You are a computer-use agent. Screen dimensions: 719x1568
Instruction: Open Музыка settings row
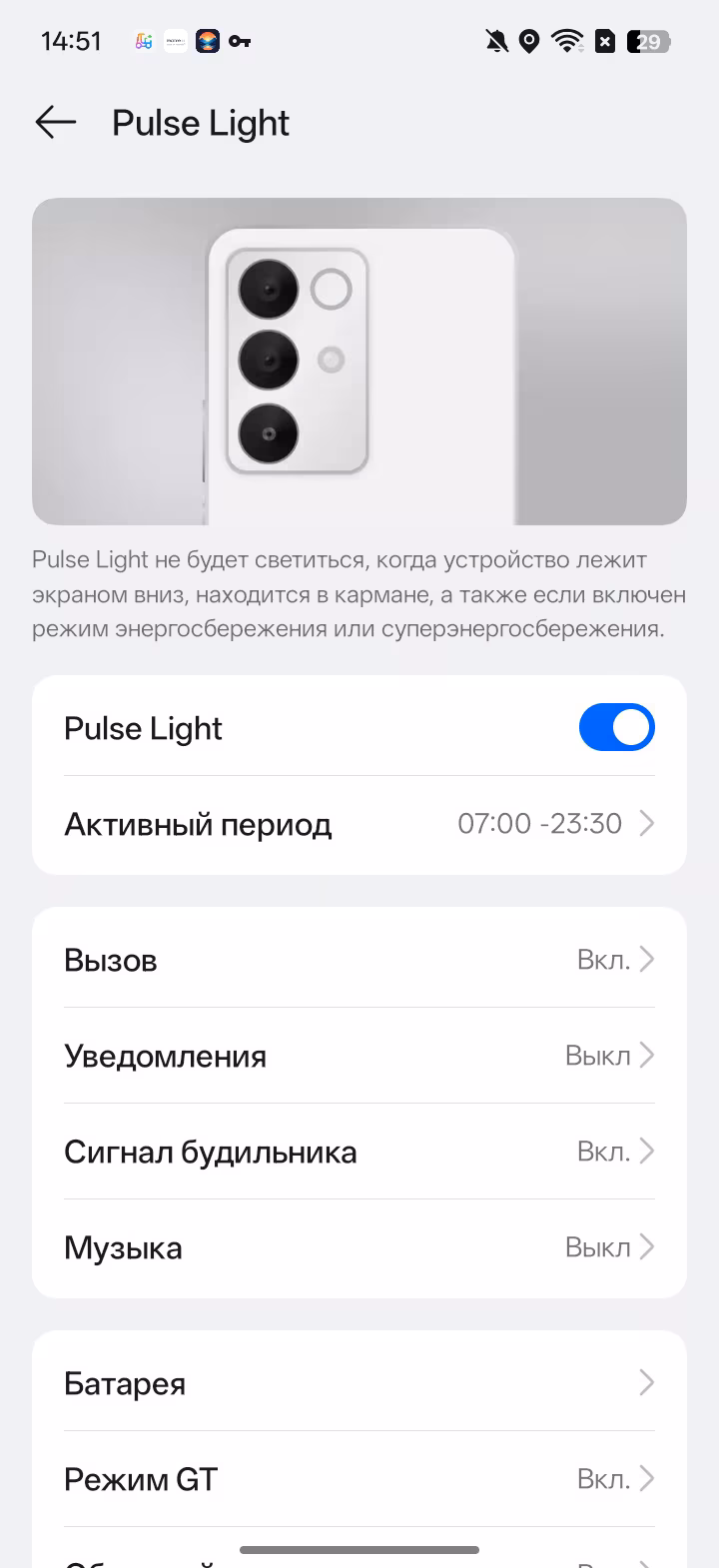coord(359,1247)
